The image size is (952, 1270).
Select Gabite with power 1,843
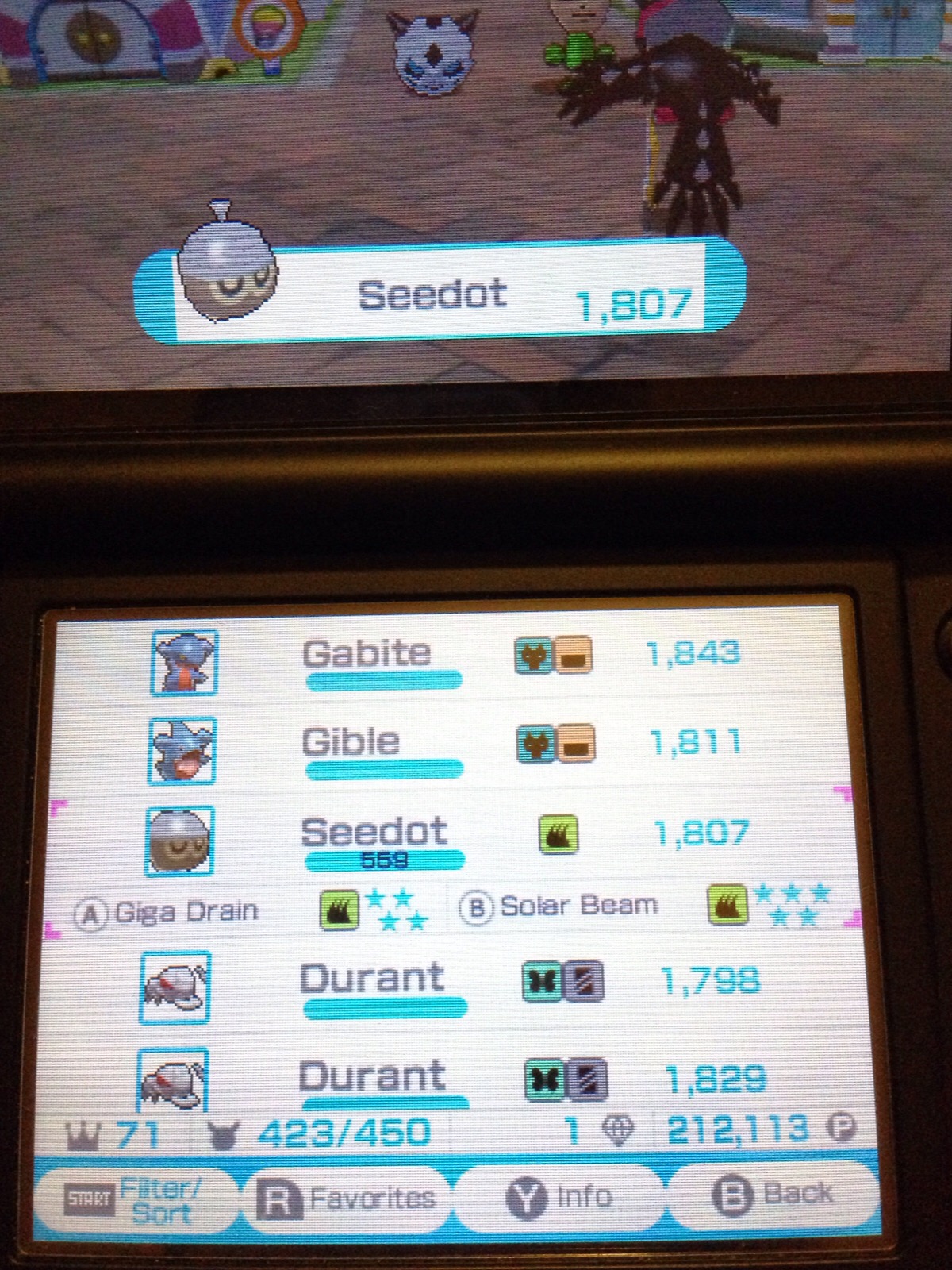pos(444,660)
